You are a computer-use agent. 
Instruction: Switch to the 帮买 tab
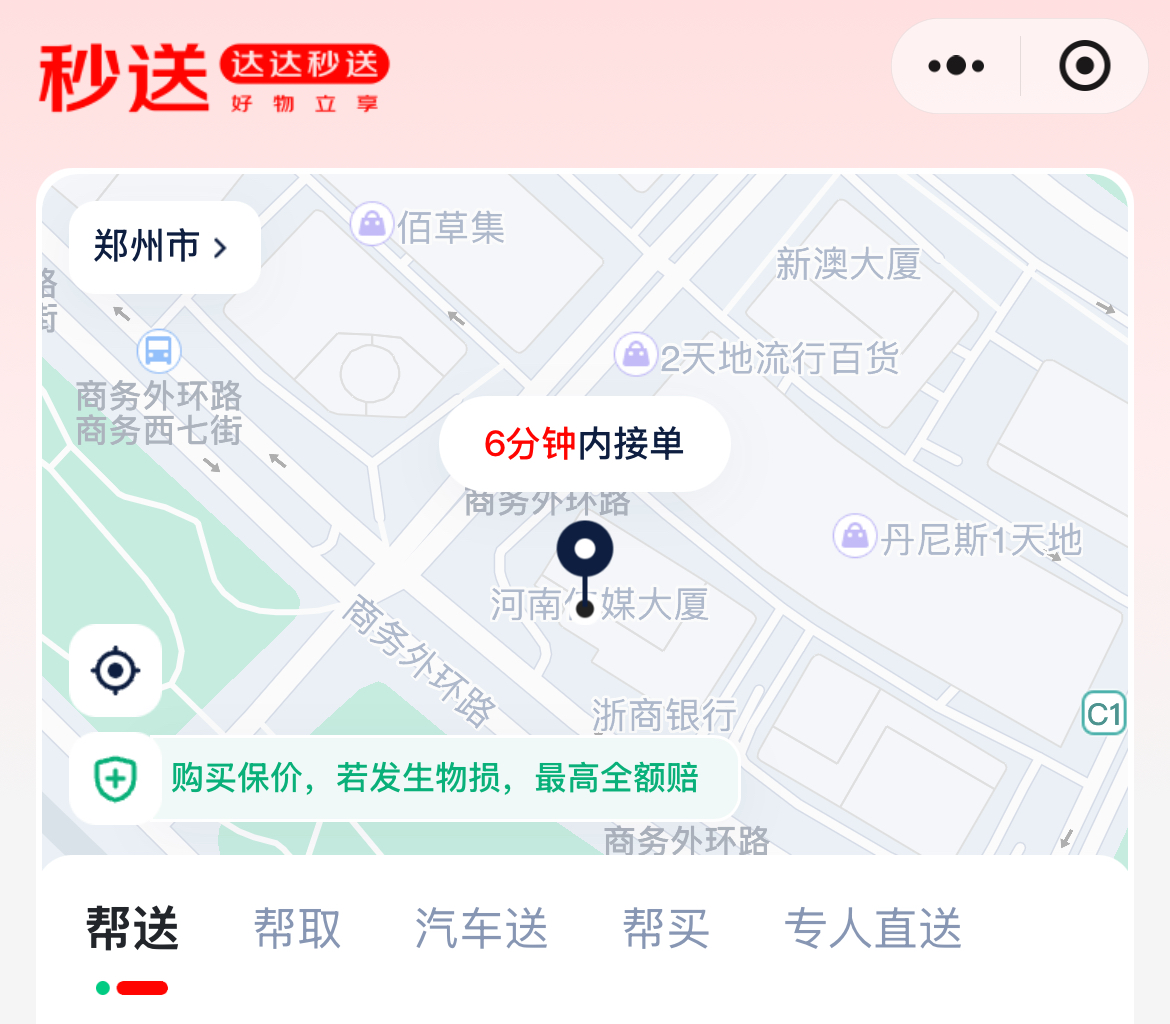pyautogui.click(x=666, y=928)
